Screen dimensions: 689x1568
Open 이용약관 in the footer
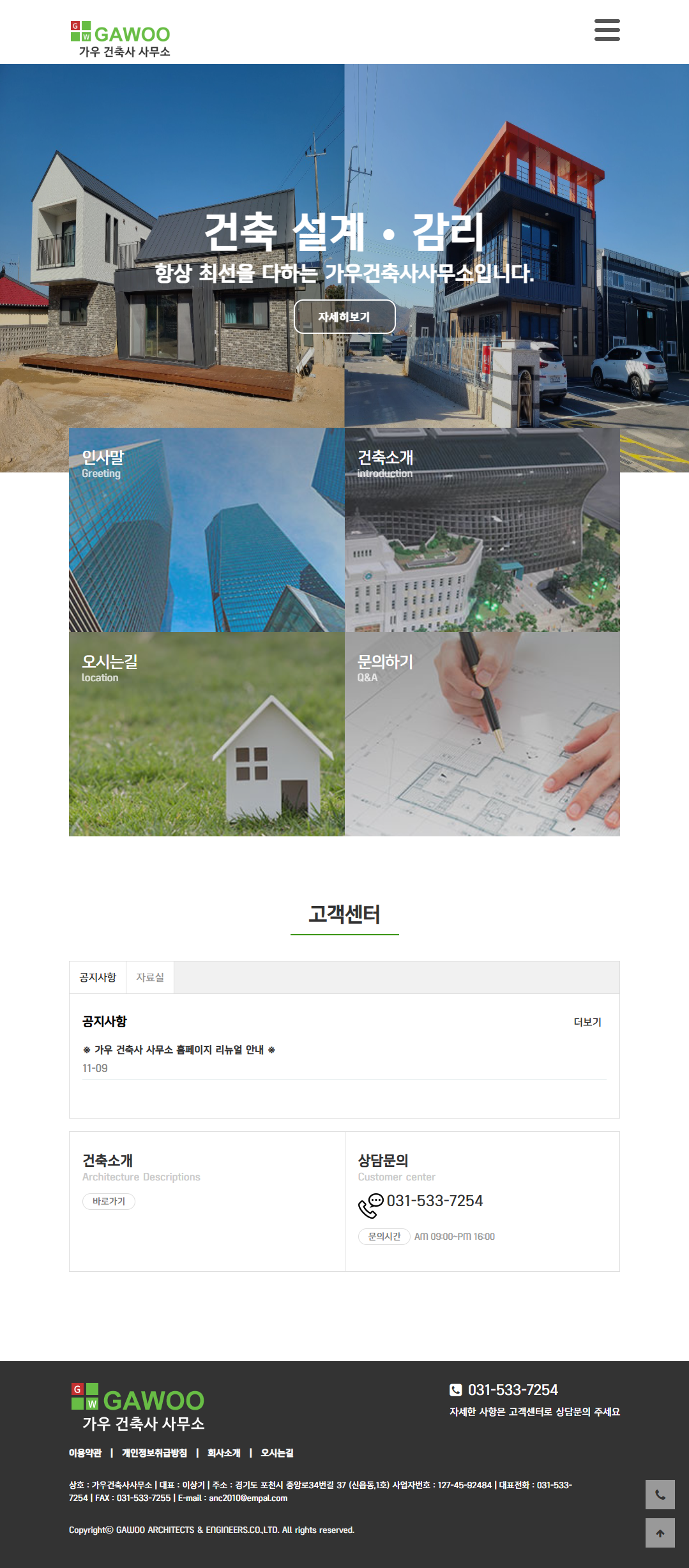(x=86, y=1453)
